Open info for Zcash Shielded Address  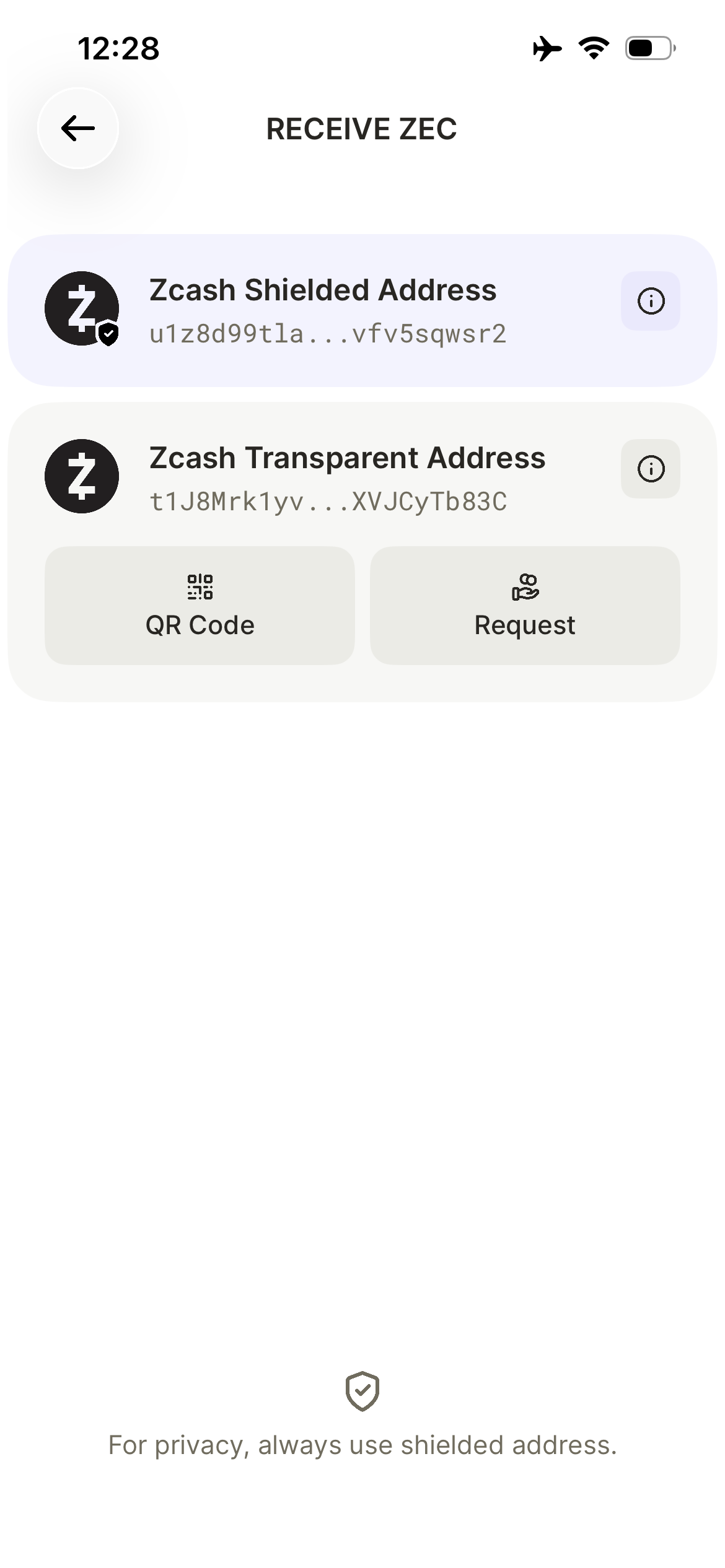point(650,302)
